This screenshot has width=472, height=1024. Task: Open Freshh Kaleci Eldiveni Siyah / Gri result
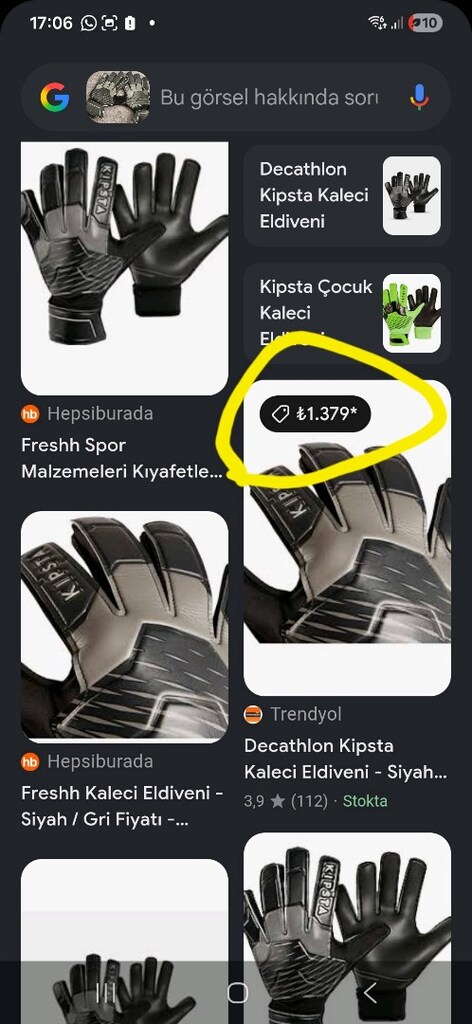[x=125, y=671]
